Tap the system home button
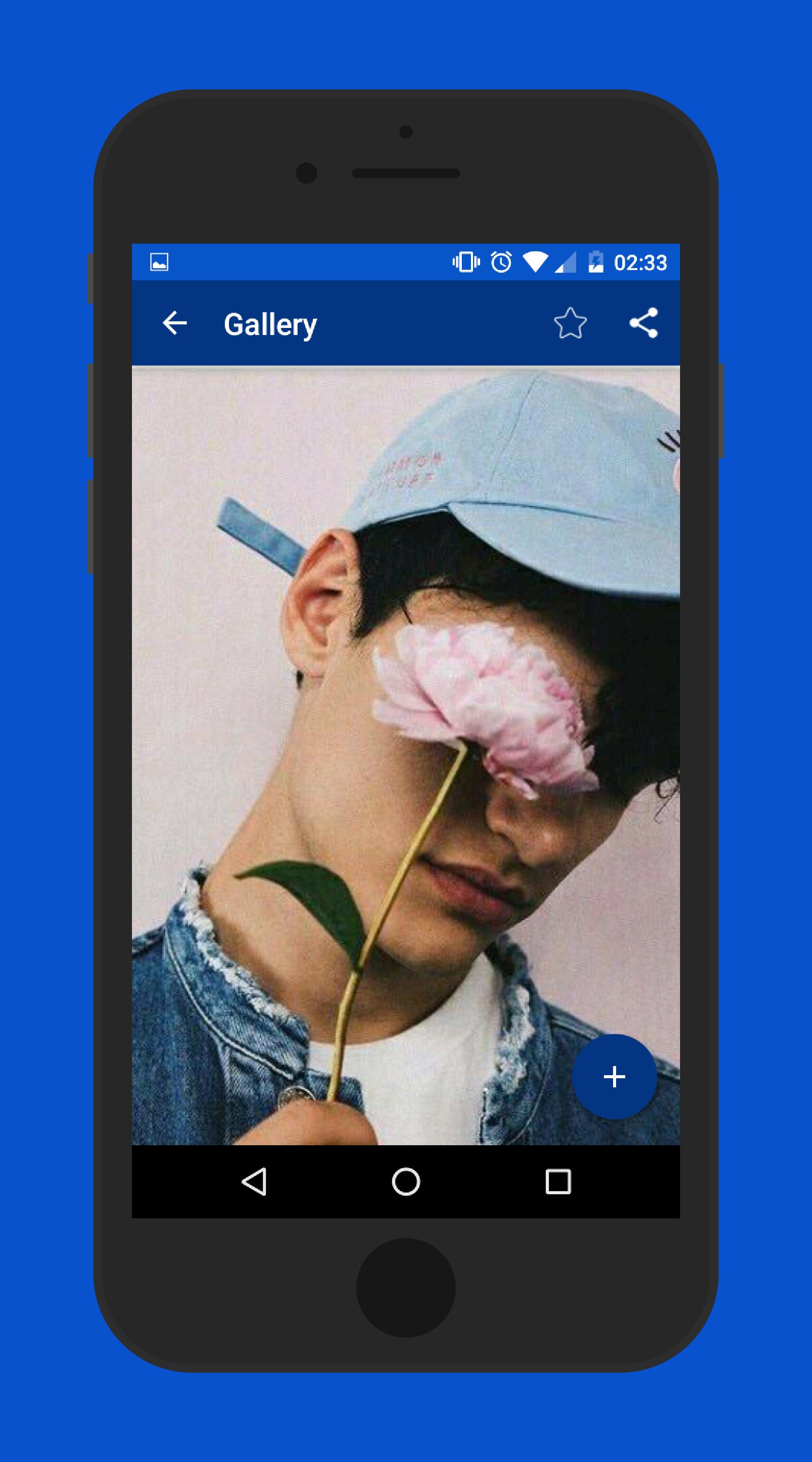 405,1182
